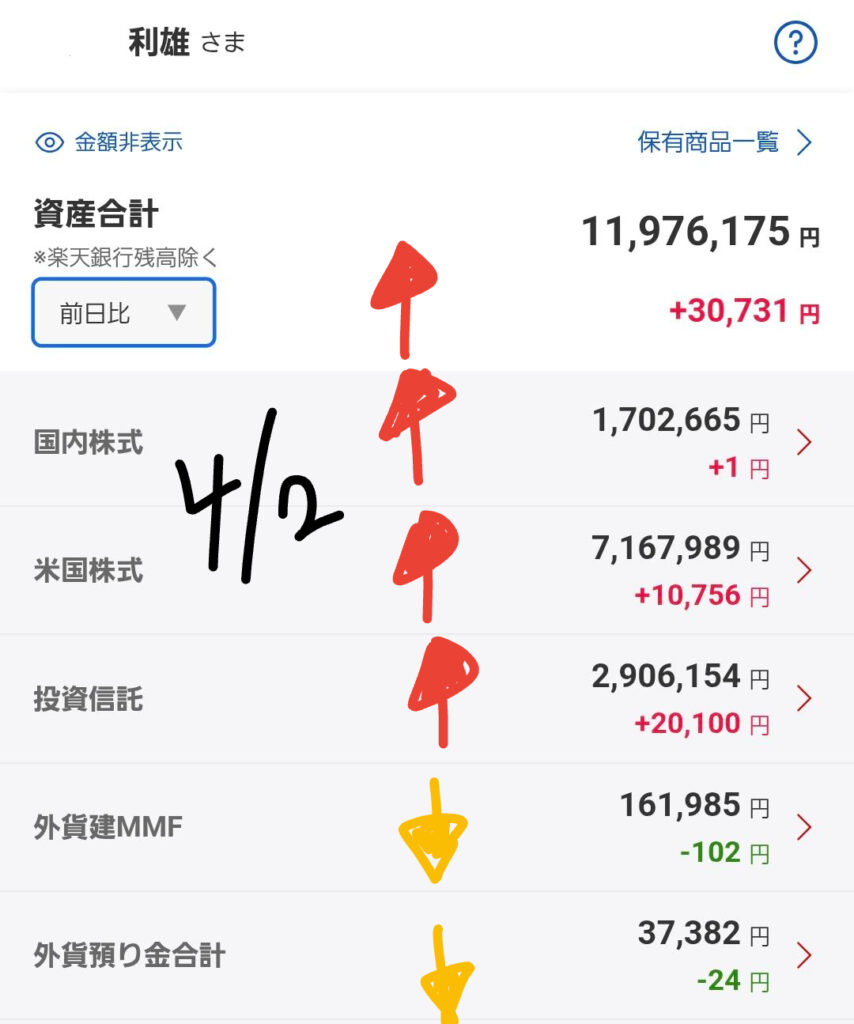Hide amounts with 金額非表示

110,142
